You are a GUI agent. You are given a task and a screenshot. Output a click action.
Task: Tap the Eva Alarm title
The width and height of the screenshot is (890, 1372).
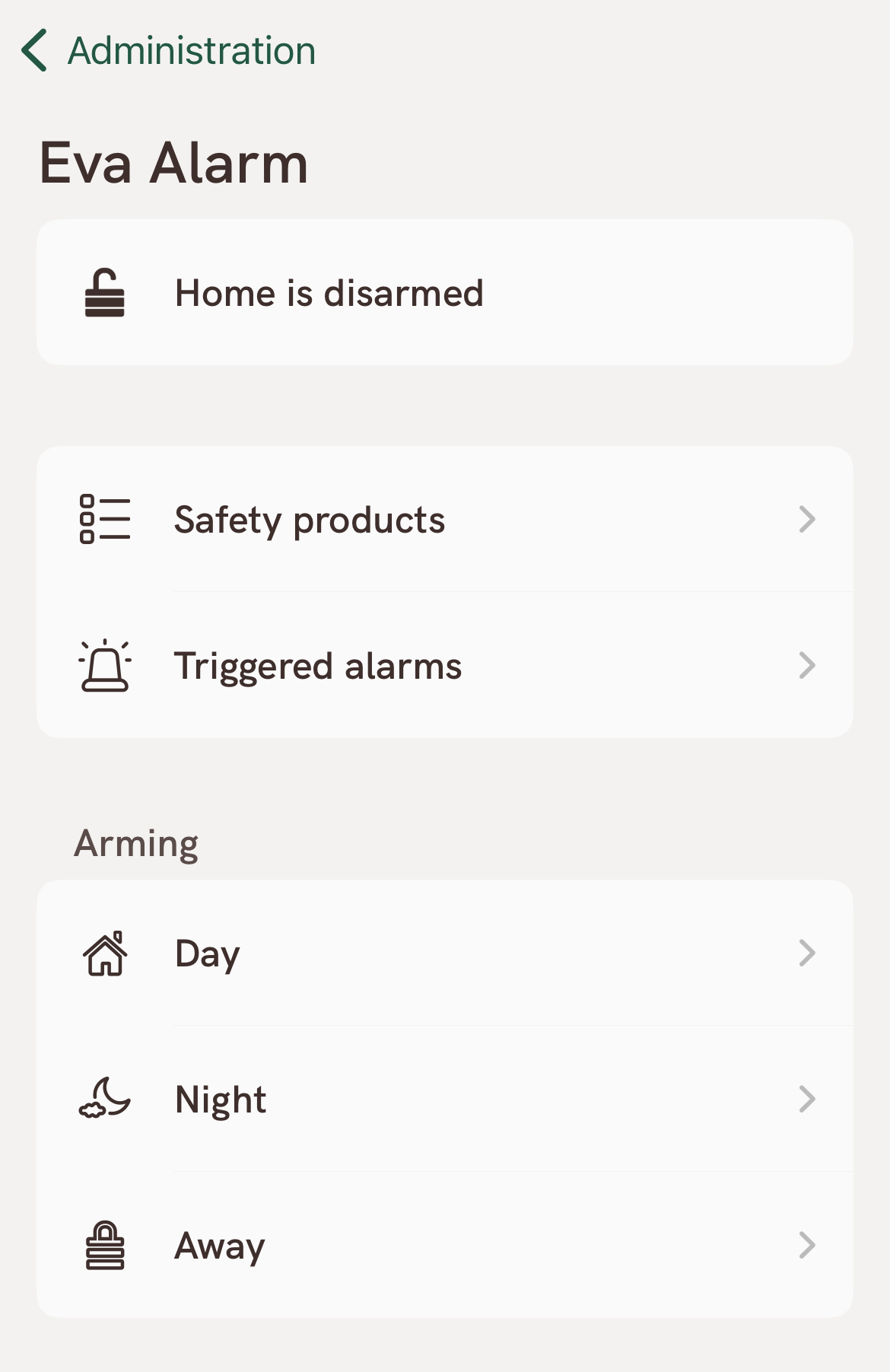pyautogui.click(x=173, y=162)
